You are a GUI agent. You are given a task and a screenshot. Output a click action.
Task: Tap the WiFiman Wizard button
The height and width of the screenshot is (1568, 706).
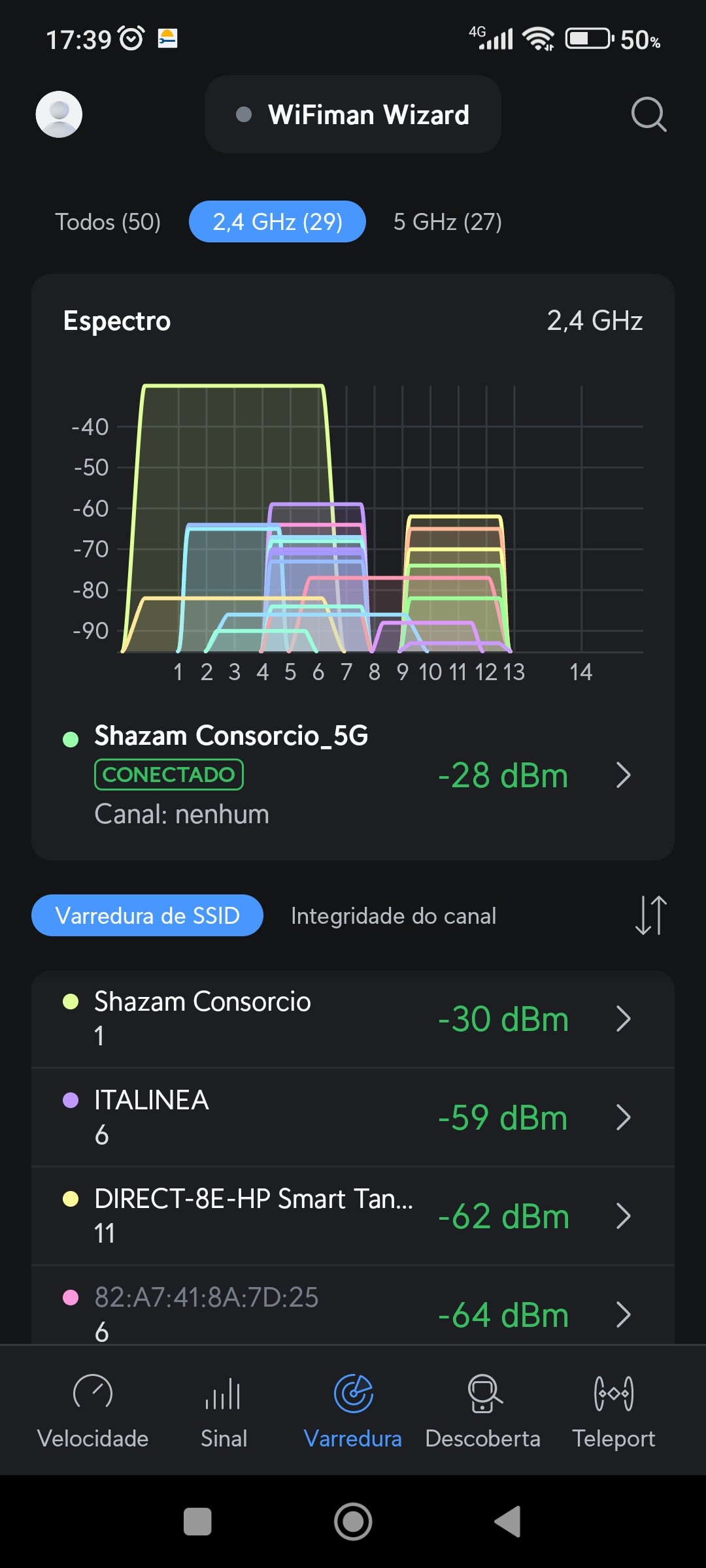(353, 114)
